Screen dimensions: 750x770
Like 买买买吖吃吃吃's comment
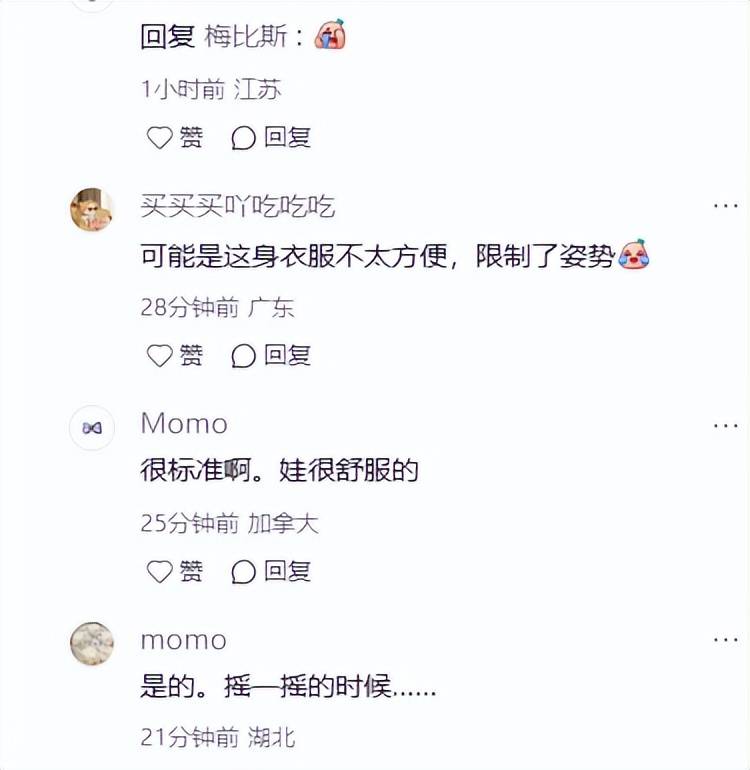coord(174,355)
